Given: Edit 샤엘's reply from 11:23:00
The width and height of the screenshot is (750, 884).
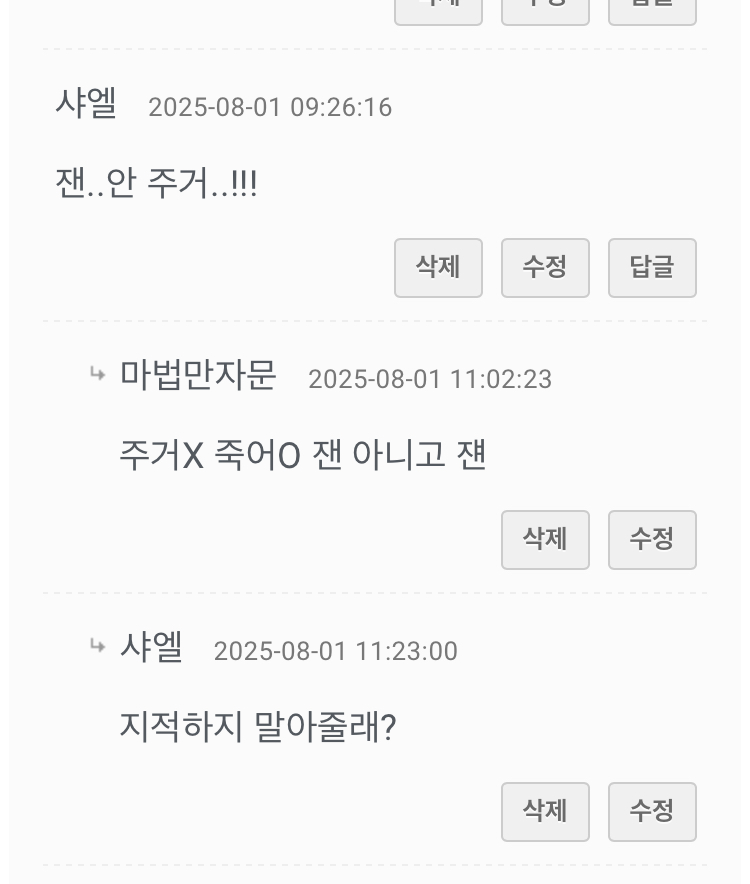Looking at the screenshot, I should 652,811.
